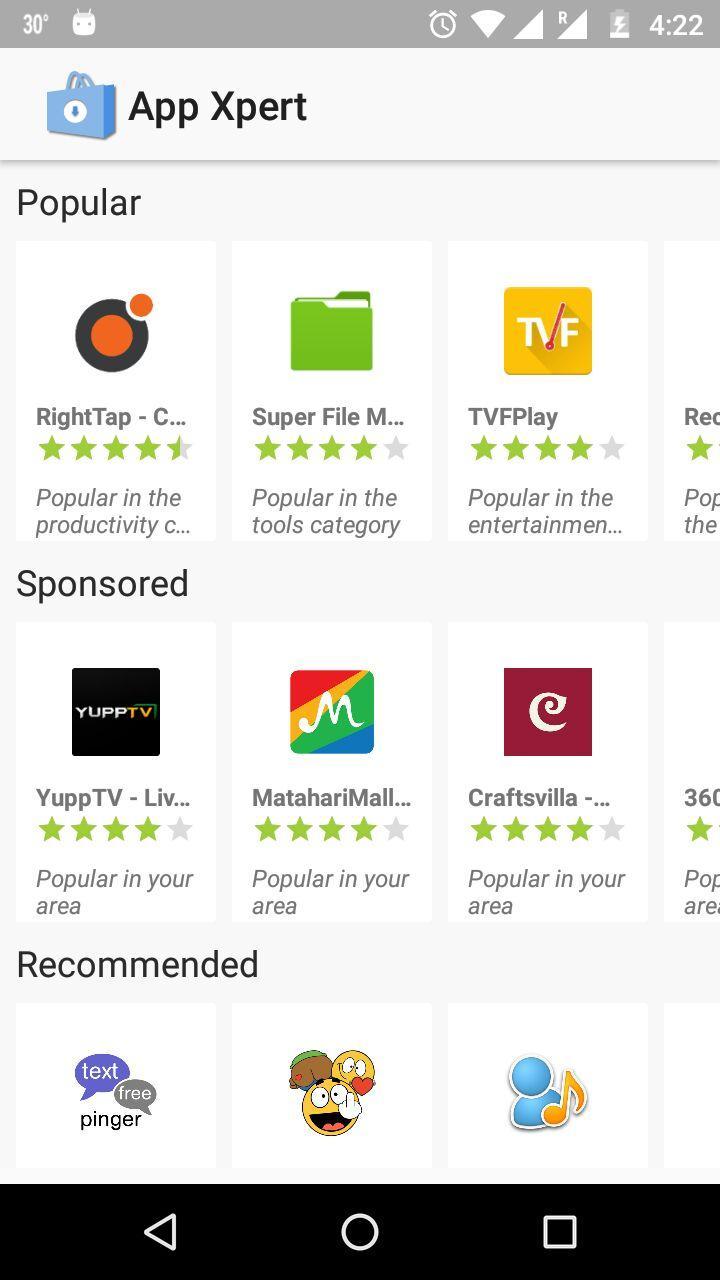Open the text free pinger recommendation
The height and width of the screenshot is (1280, 720).
click(x=115, y=1090)
